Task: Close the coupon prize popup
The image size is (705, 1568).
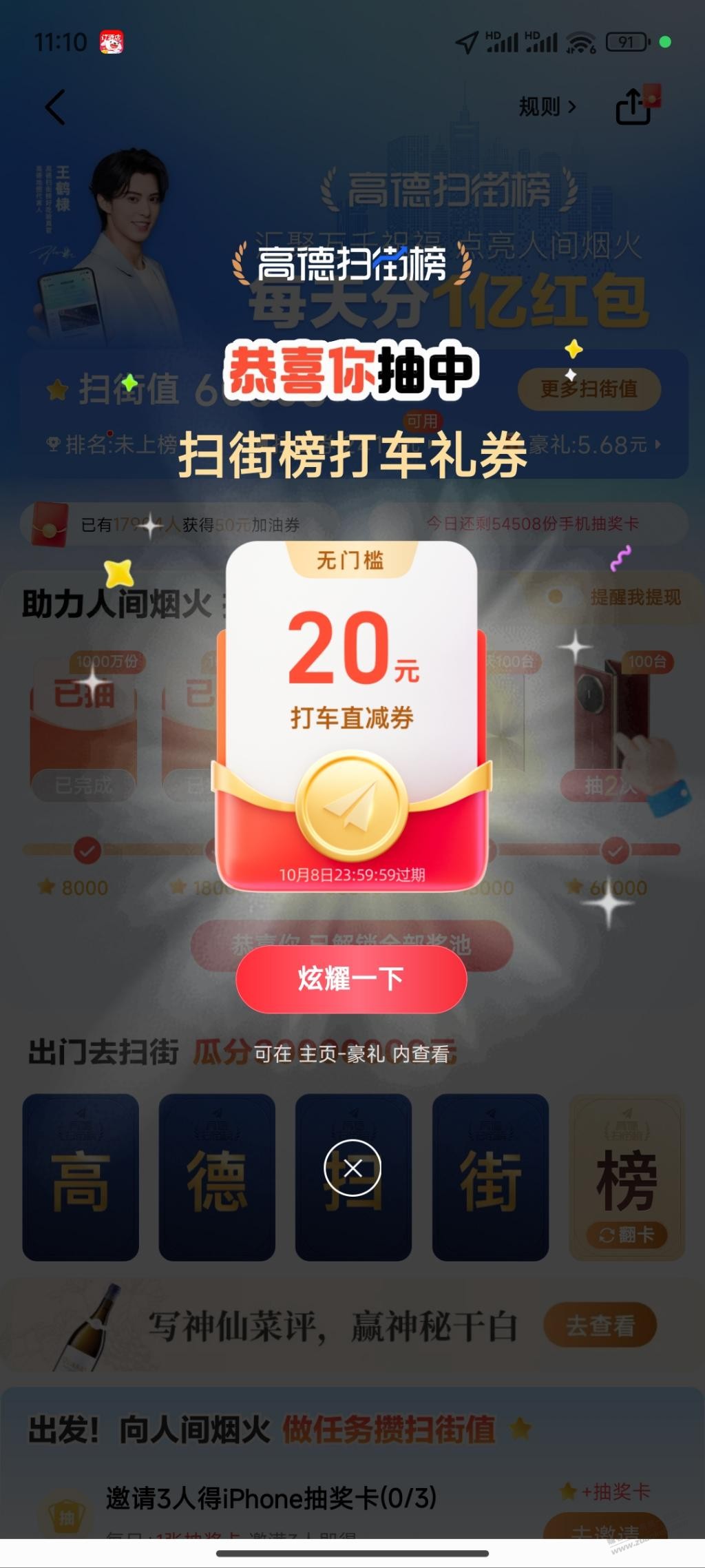Action: [352, 1168]
